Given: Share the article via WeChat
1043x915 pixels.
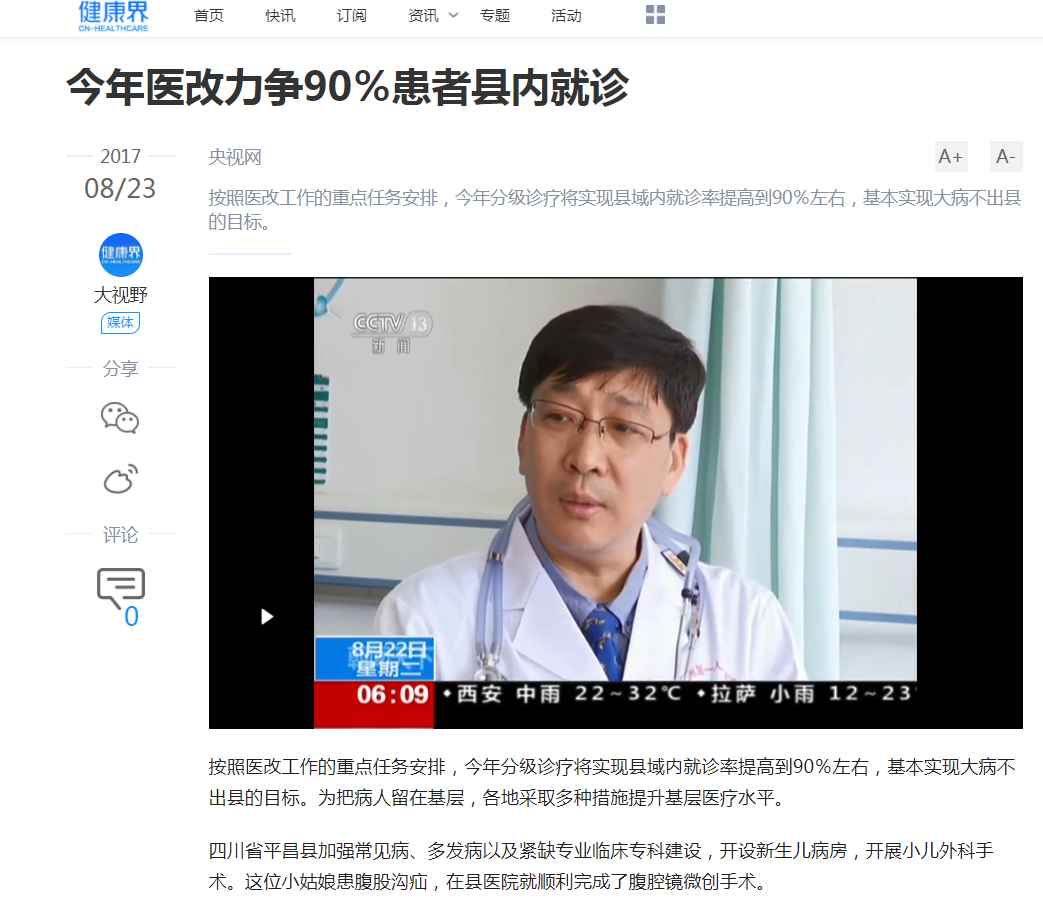Looking at the screenshot, I should (120, 418).
